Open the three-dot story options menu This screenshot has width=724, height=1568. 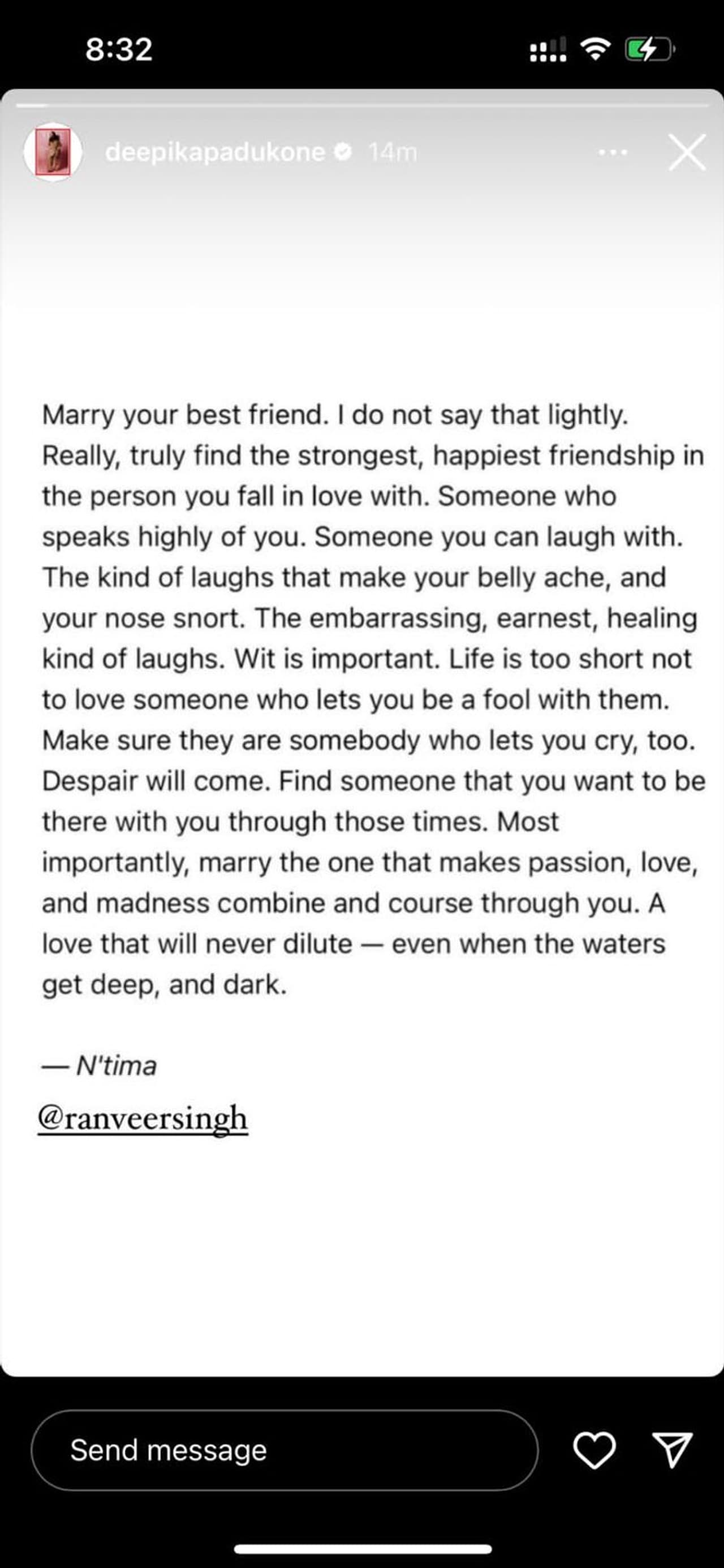tap(613, 152)
